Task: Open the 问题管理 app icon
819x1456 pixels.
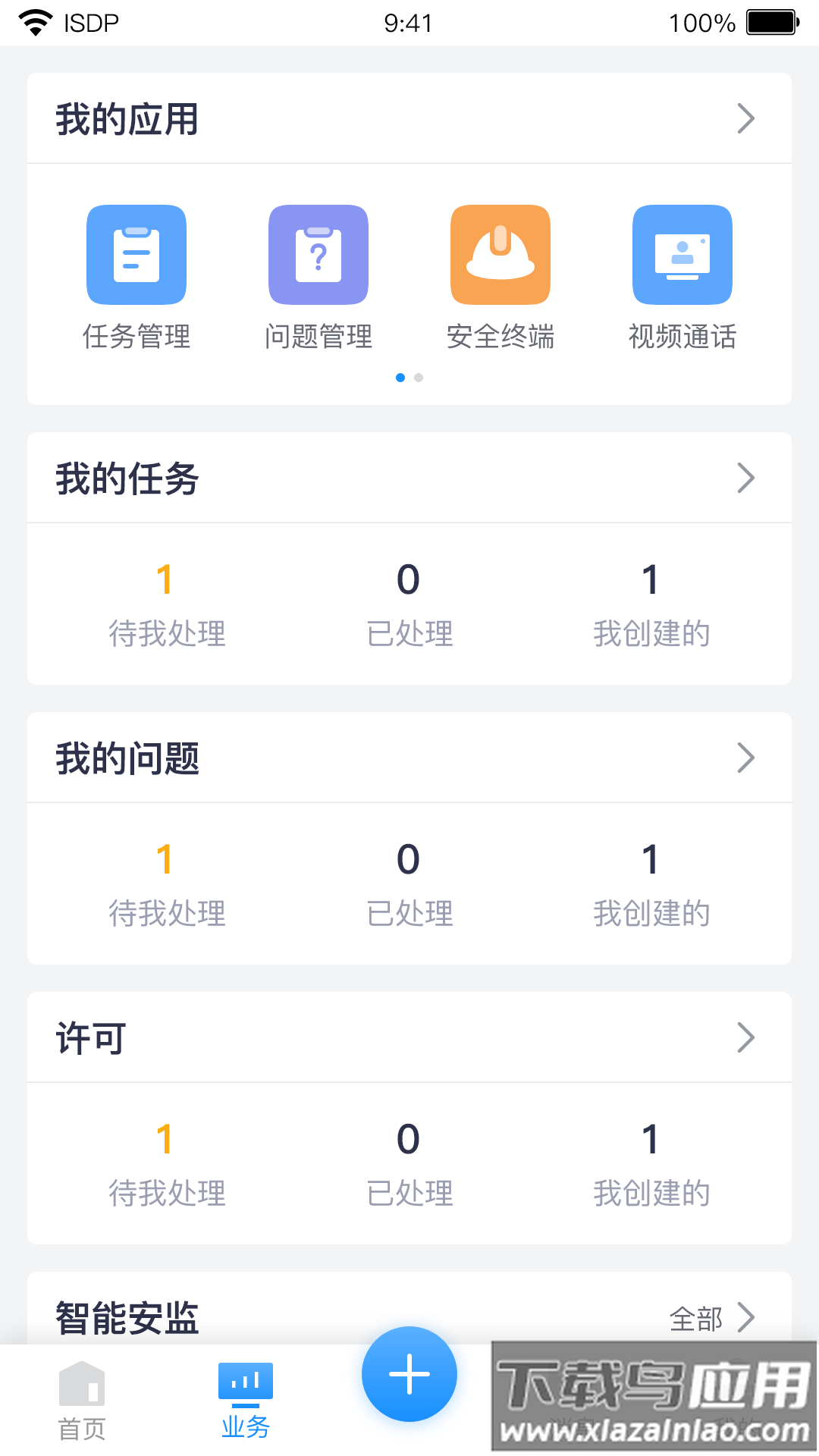Action: coord(318,255)
